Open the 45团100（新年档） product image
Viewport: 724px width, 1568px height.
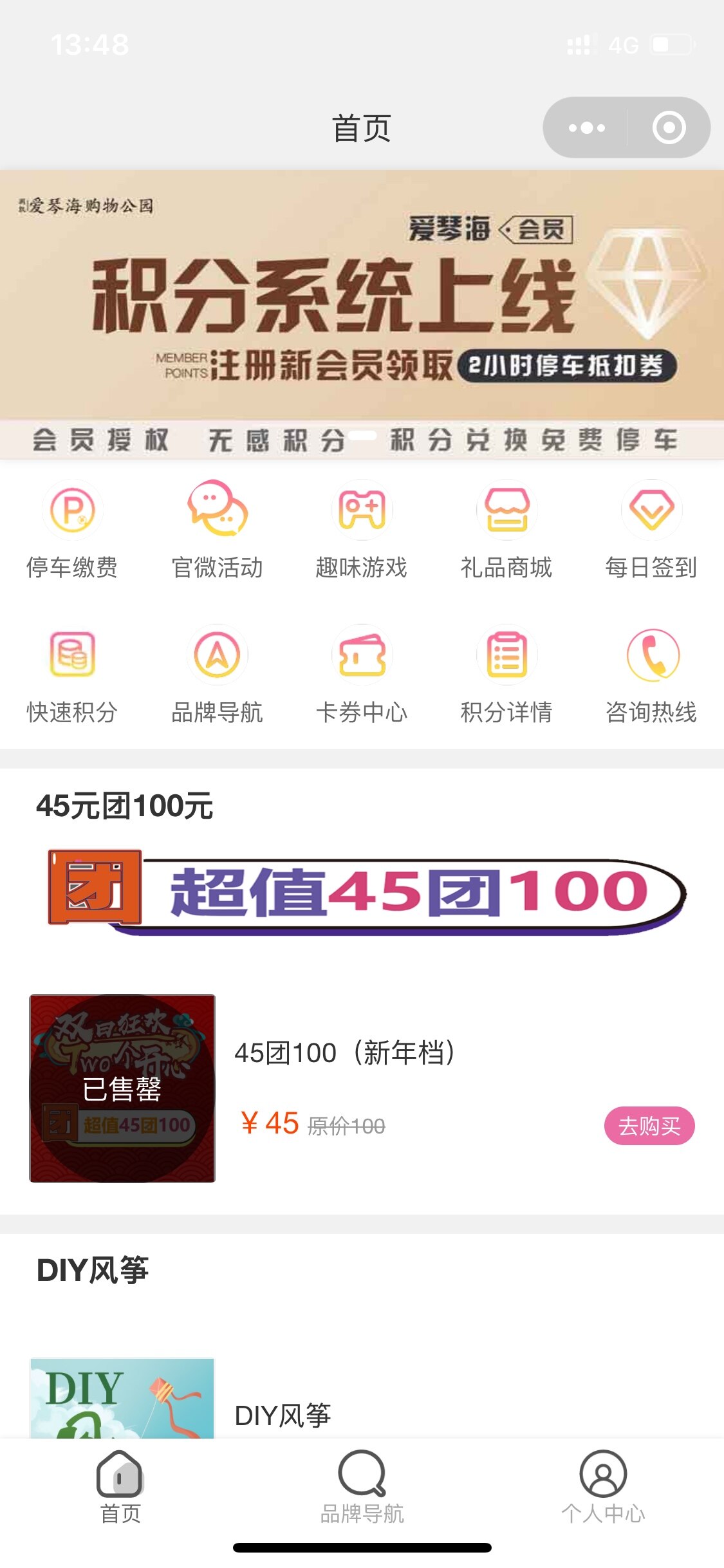coord(122,1088)
